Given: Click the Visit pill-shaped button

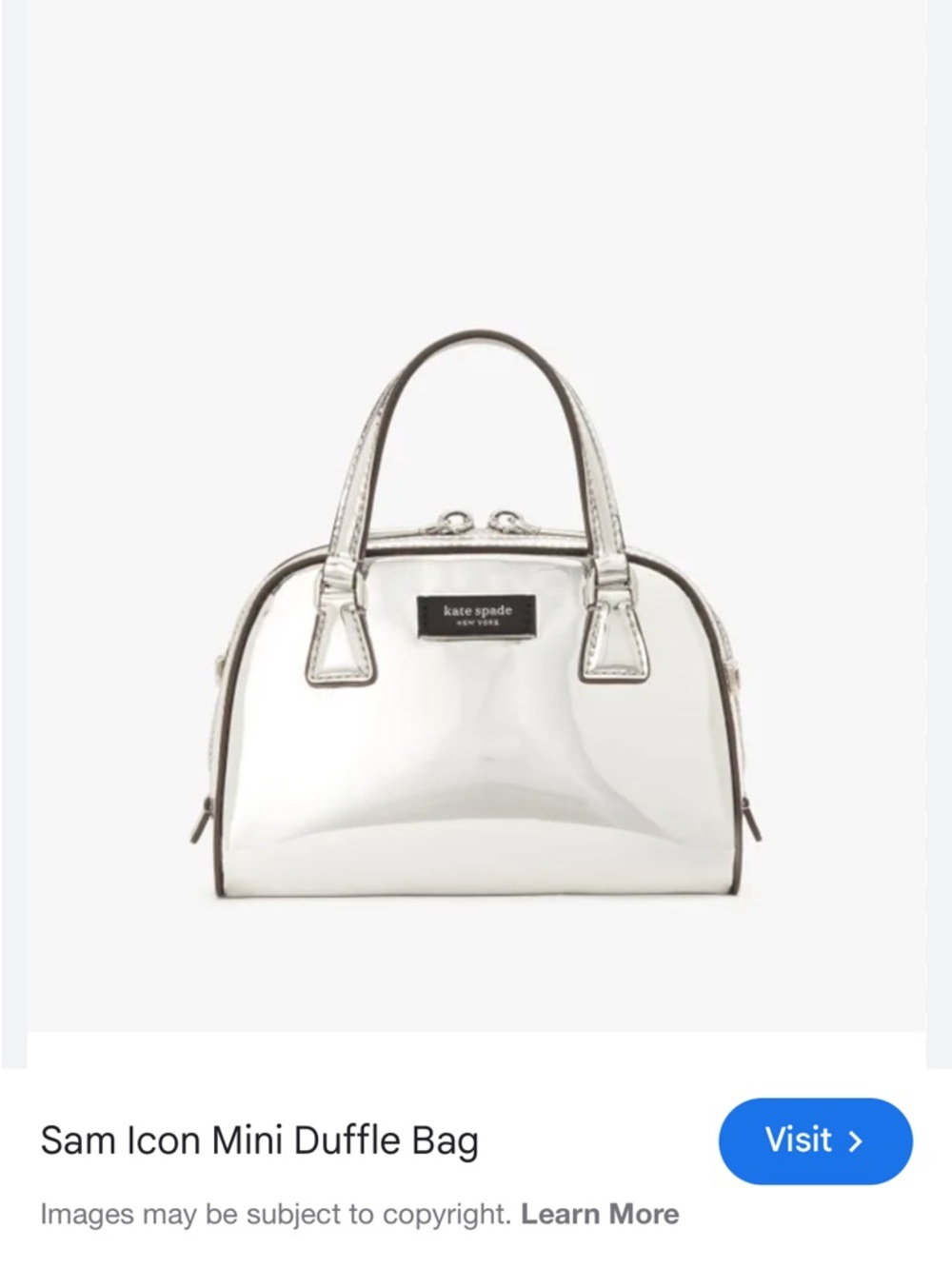Looking at the screenshot, I should 814,1141.
